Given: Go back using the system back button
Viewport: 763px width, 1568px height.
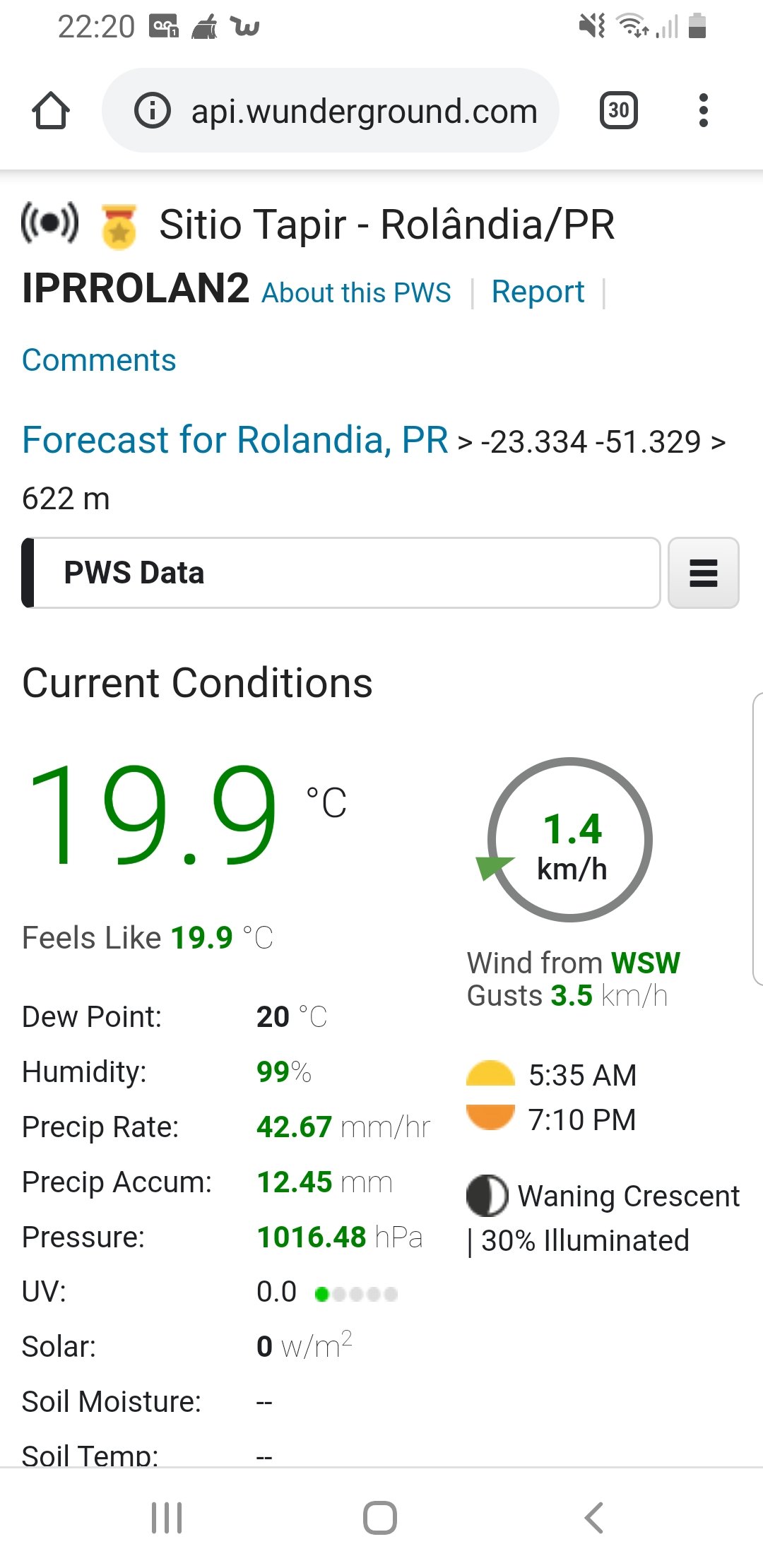Looking at the screenshot, I should (x=594, y=1517).
